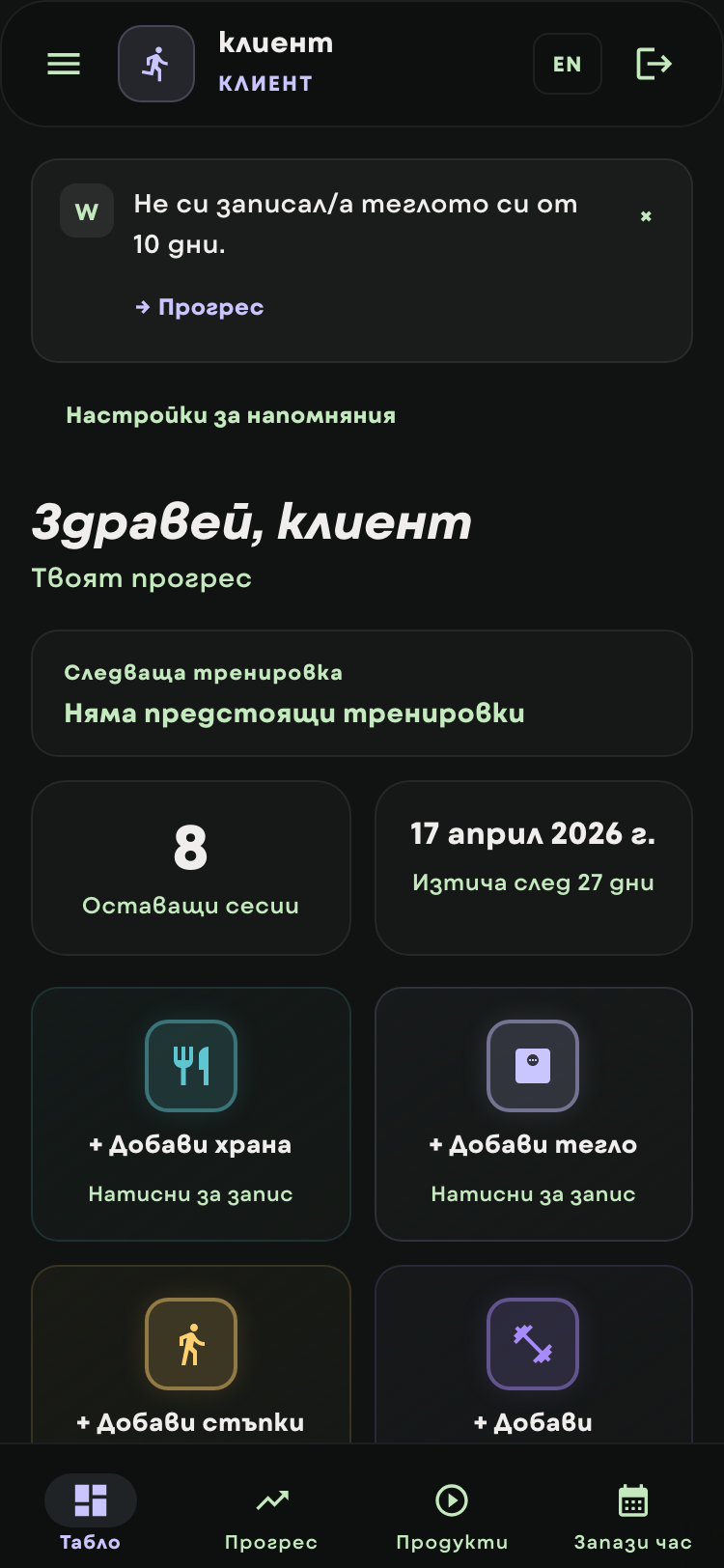Switch to the Табло tab
The height and width of the screenshot is (1568, 724).
[91, 1514]
